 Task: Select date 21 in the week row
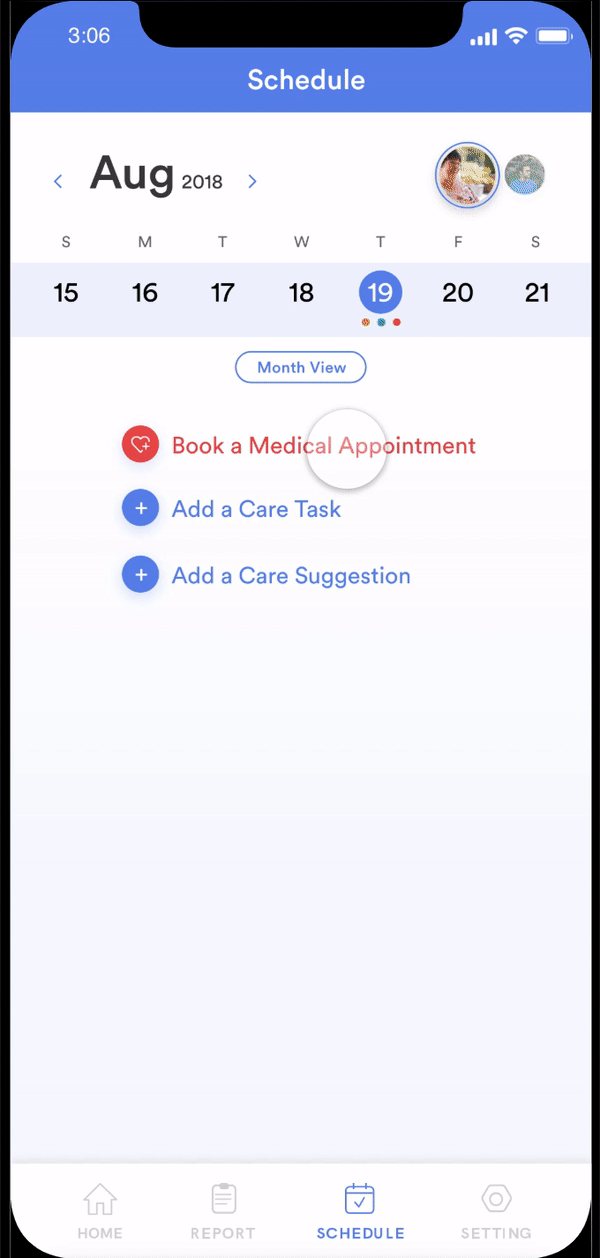pos(537,292)
